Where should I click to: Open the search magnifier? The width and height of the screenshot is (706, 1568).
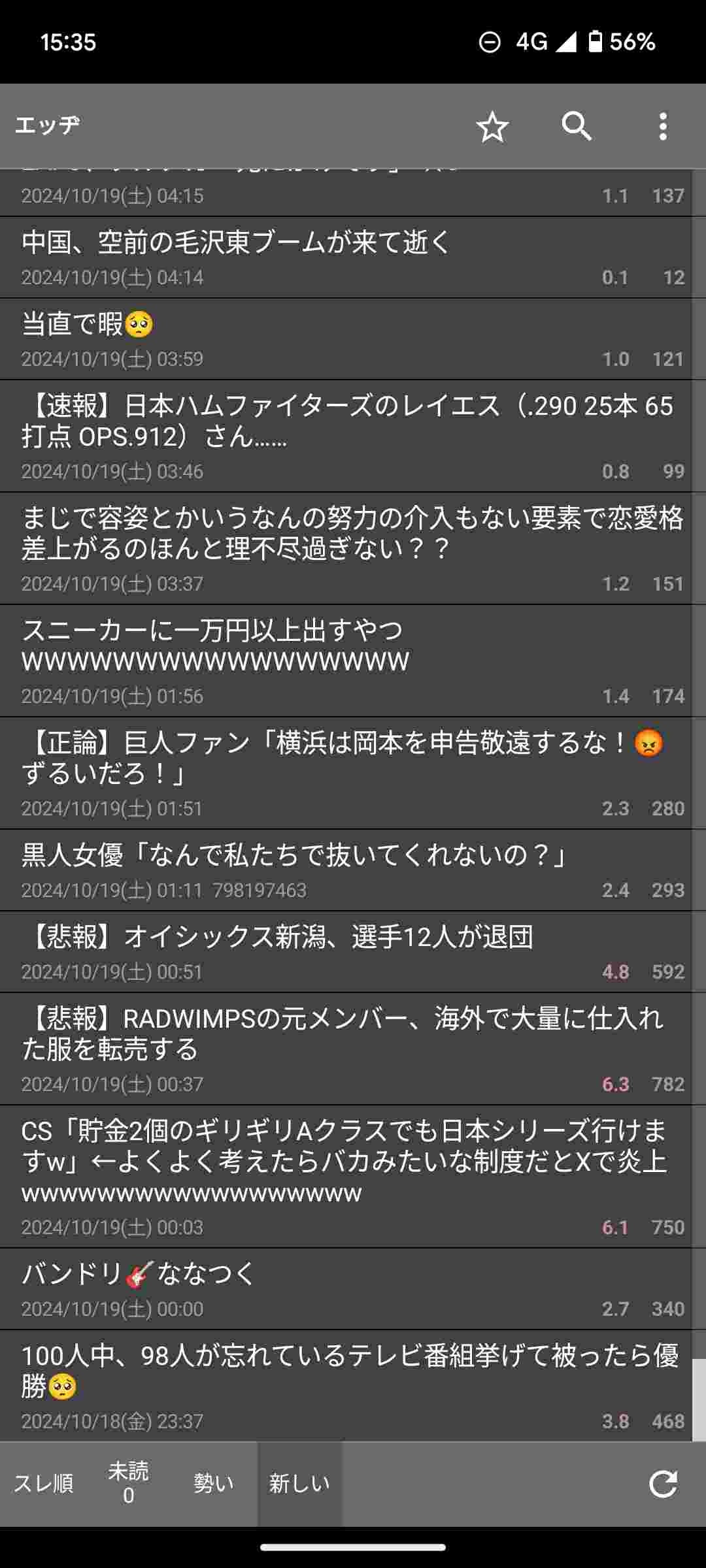tap(577, 126)
